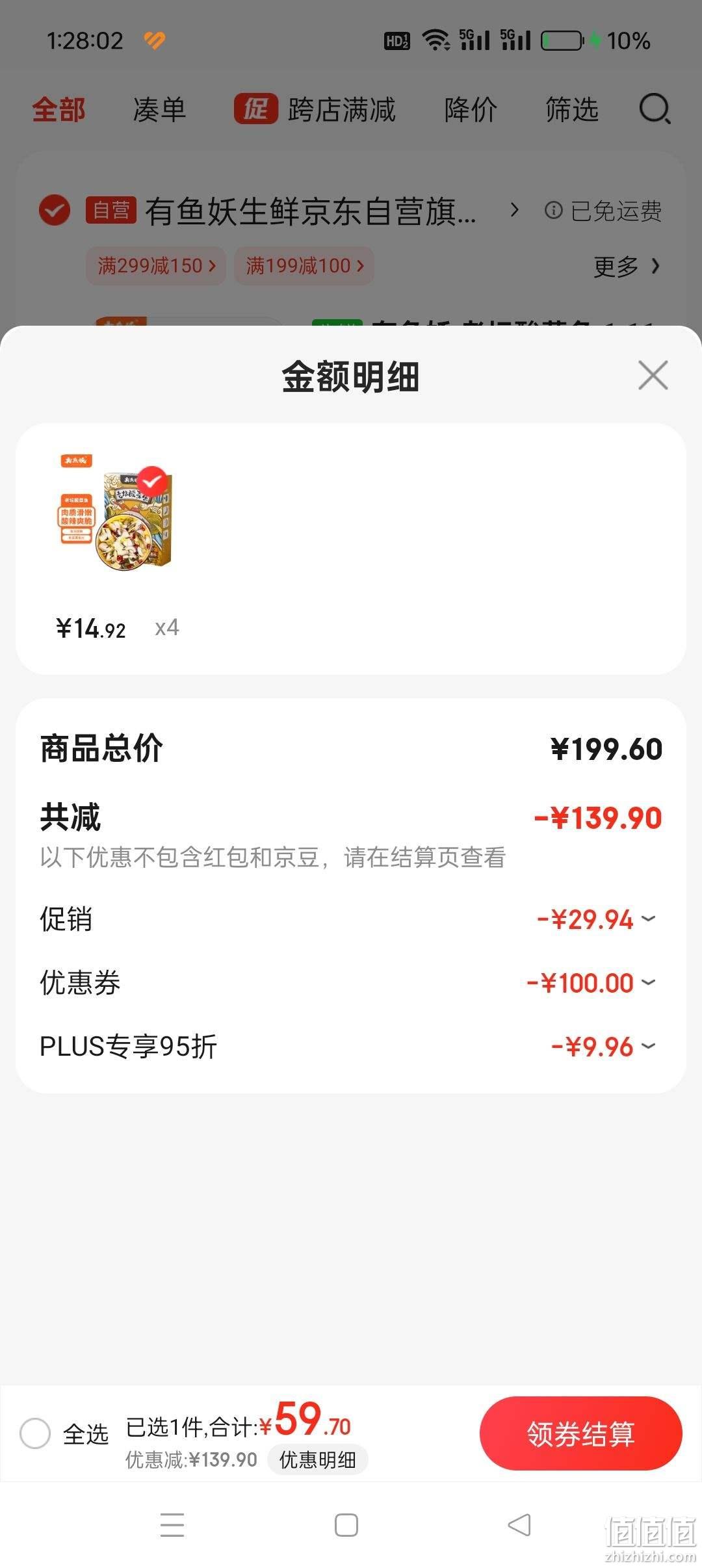Screen dimensions: 702x1568
Task: Show 更多 store promotions
Action: [x=627, y=266]
